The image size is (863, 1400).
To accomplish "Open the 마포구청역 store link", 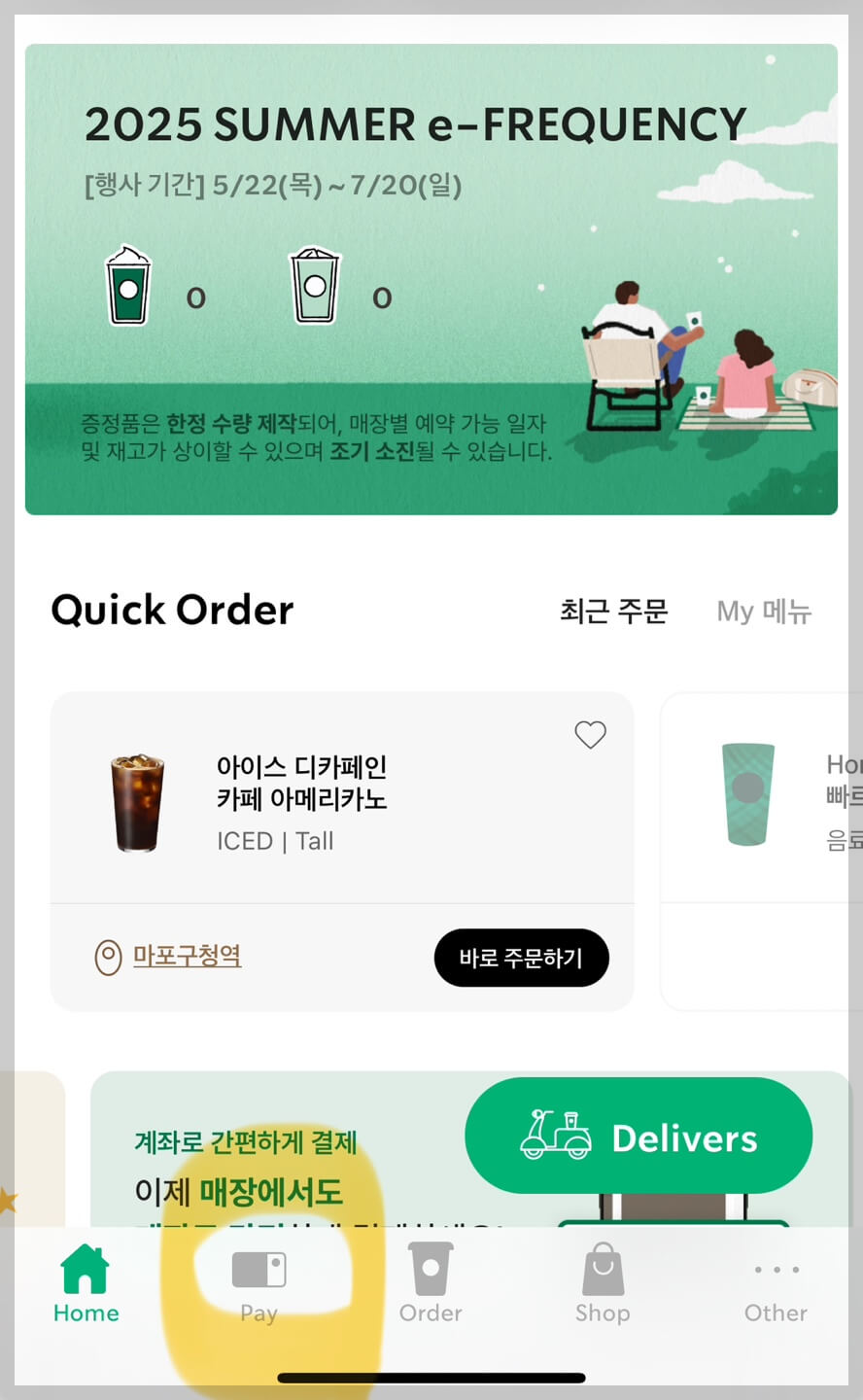I will point(187,957).
